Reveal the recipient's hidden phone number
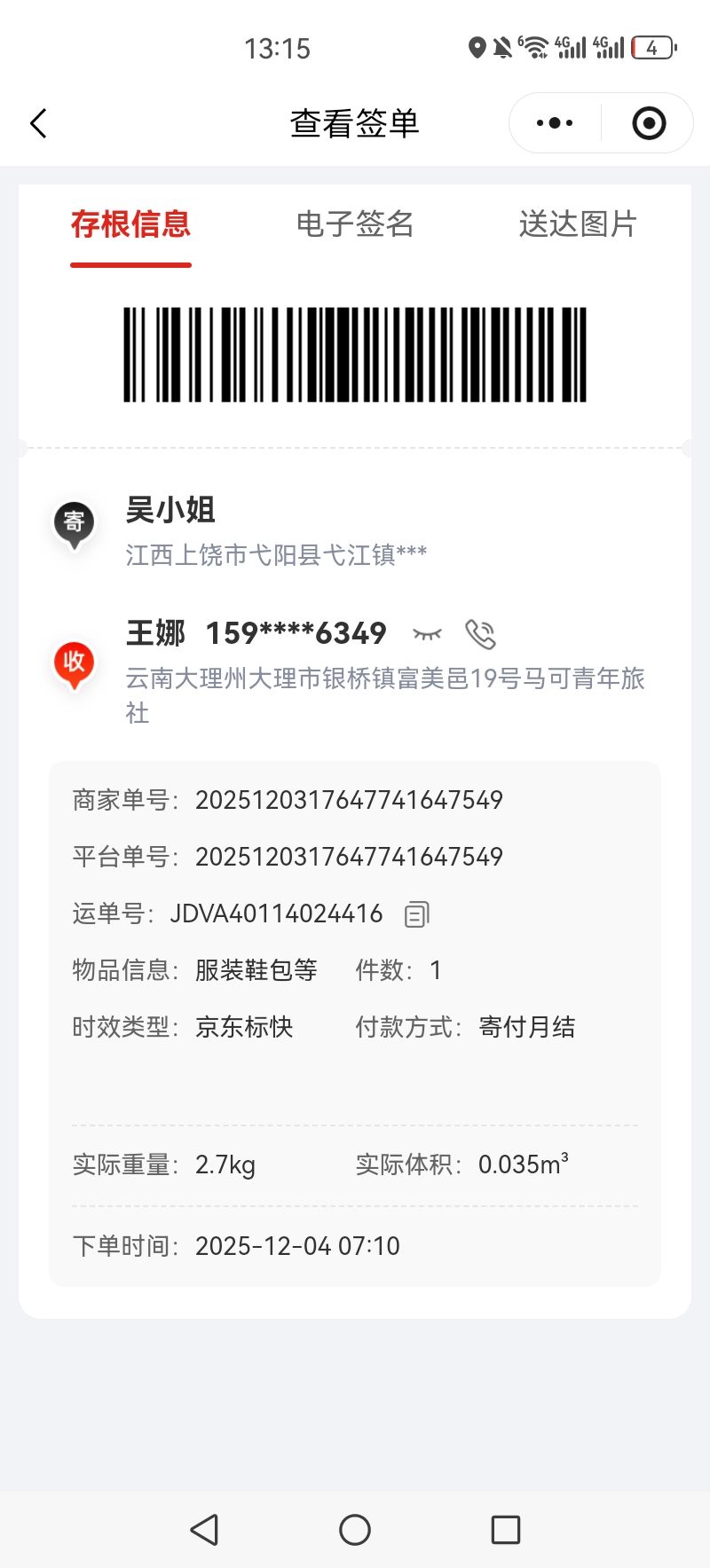 (427, 634)
